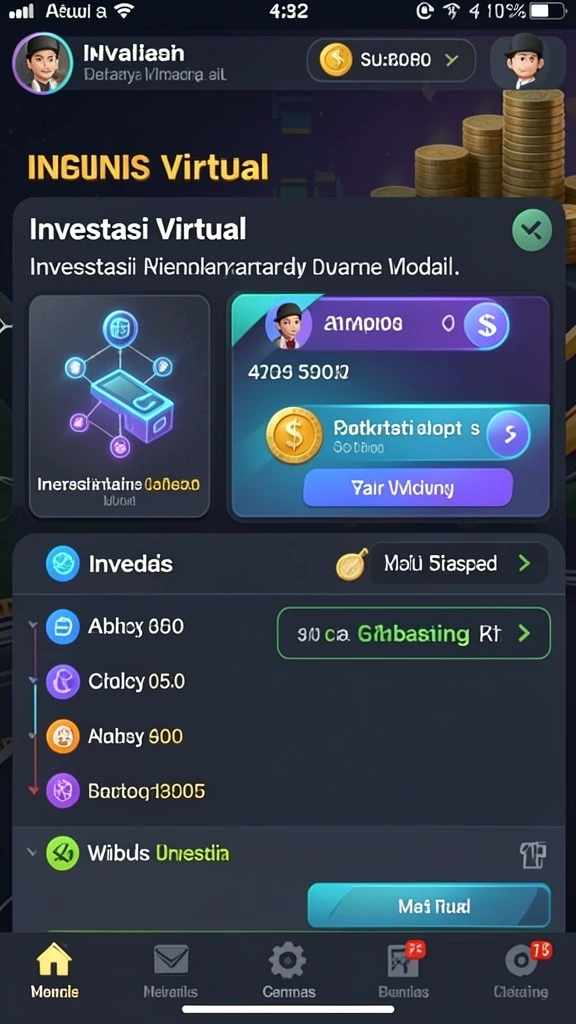Open the gear settings tab
Screen dimensions: 576x1024
(x=288, y=971)
